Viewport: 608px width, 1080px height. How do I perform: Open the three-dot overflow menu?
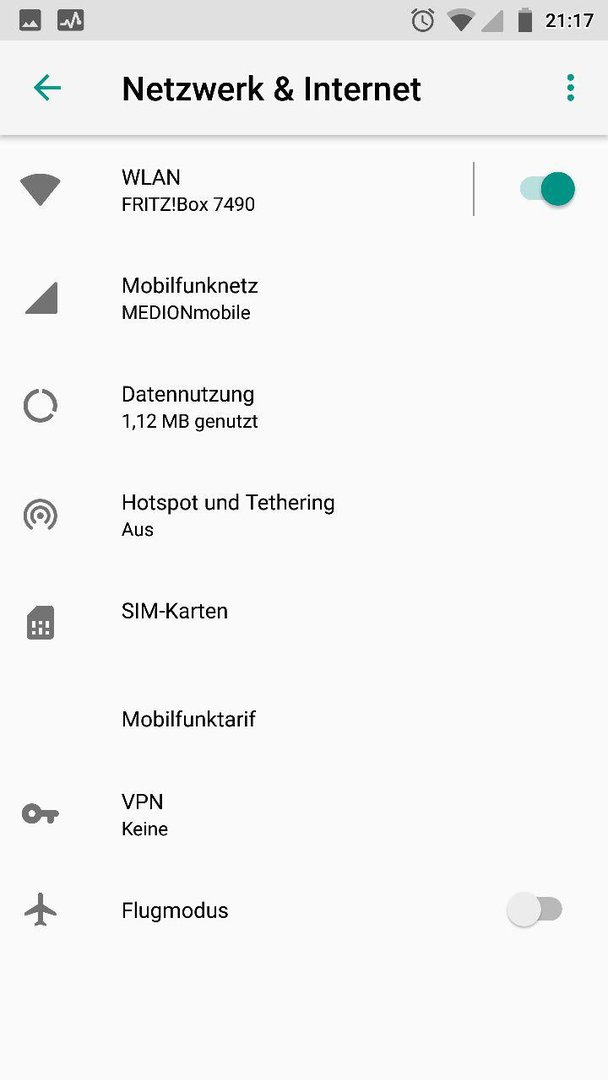pos(570,88)
